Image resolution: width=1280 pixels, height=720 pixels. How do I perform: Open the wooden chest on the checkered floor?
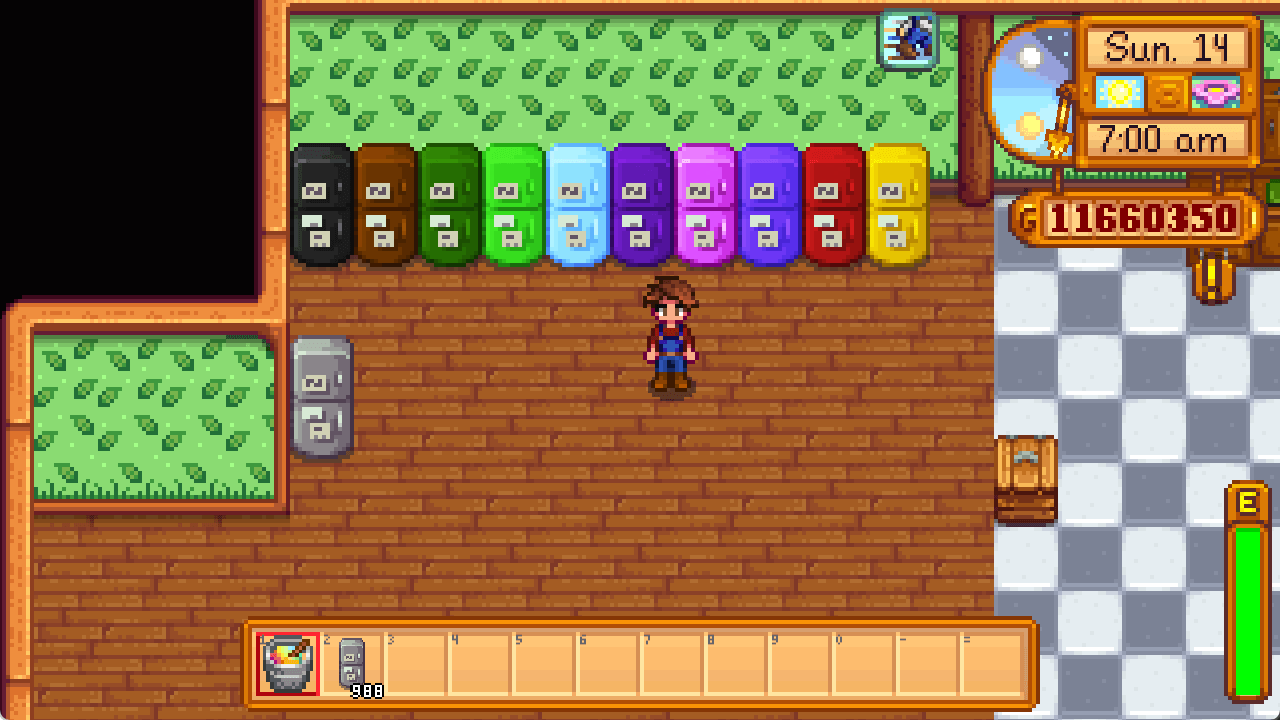[x=1026, y=480]
